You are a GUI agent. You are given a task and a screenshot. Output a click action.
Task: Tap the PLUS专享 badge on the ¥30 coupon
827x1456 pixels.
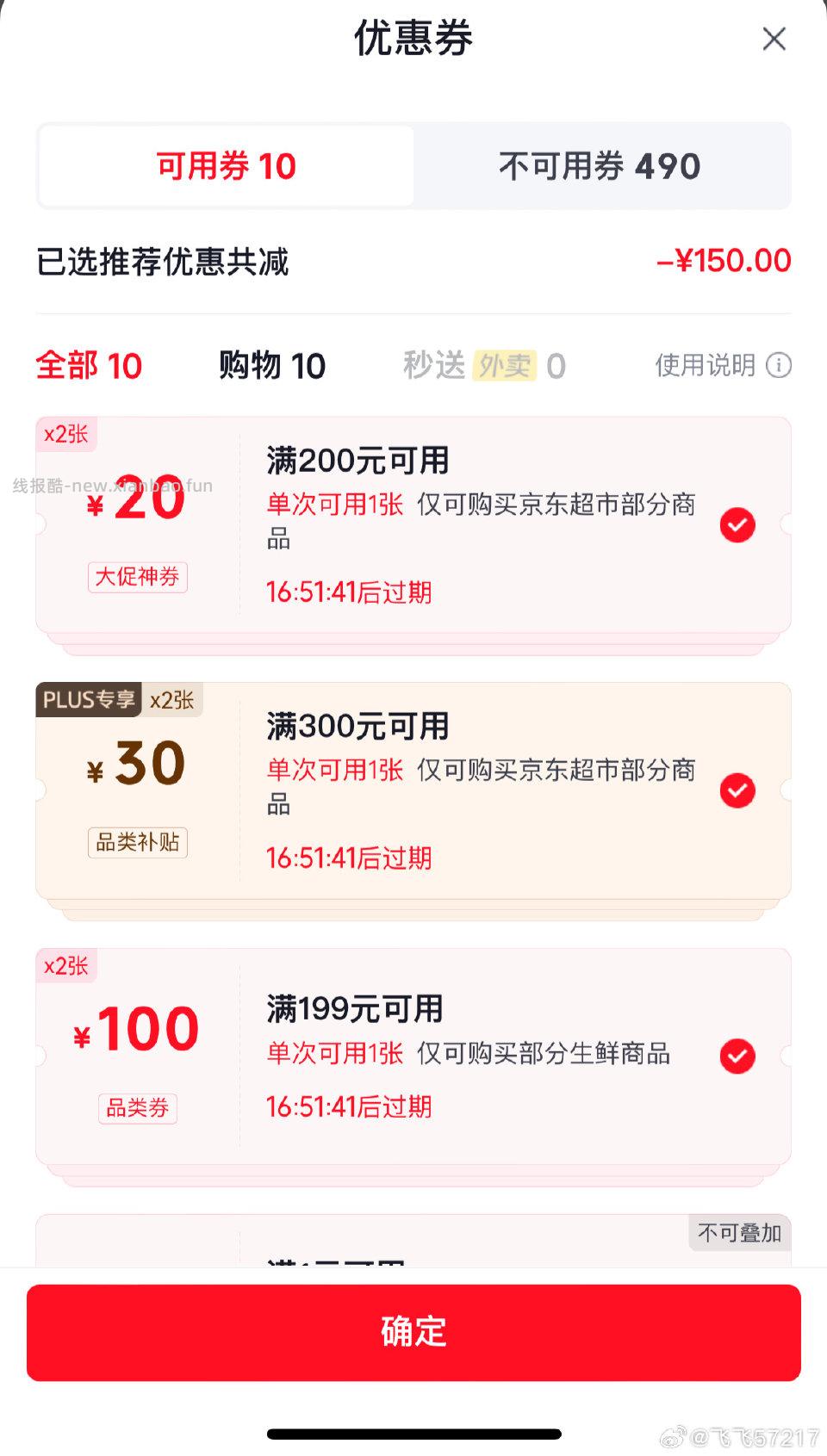point(89,700)
